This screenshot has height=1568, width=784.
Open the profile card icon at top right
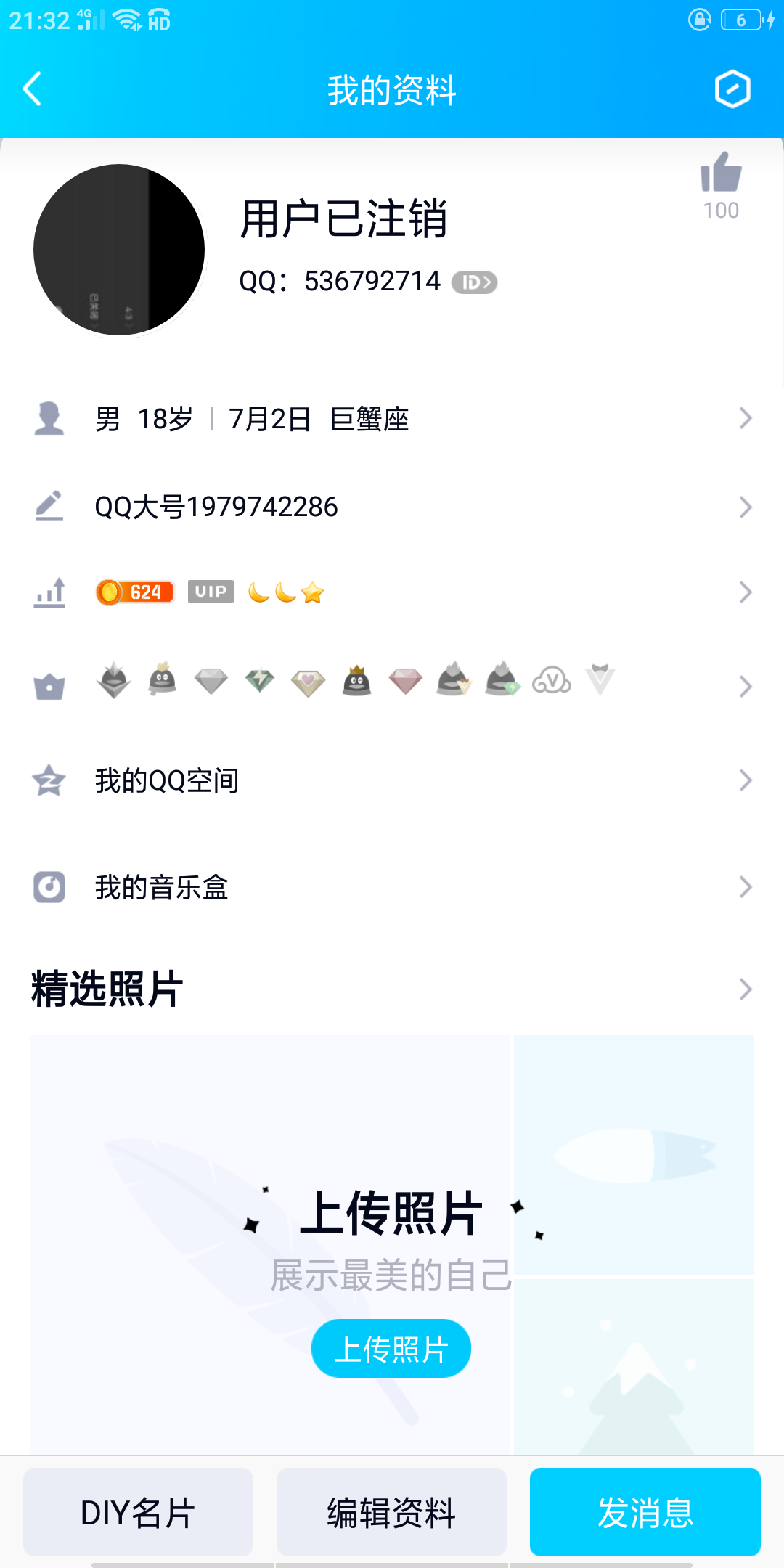click(x=732, y=89)
